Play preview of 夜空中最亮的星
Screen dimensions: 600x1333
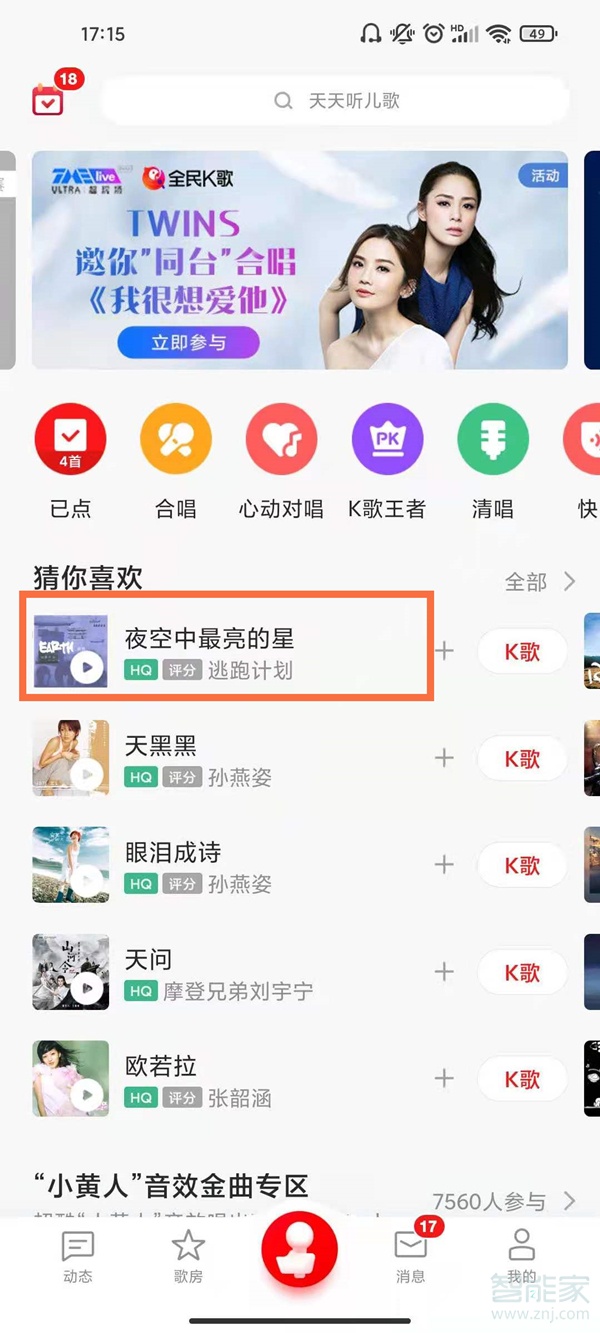tap(88, 667)
